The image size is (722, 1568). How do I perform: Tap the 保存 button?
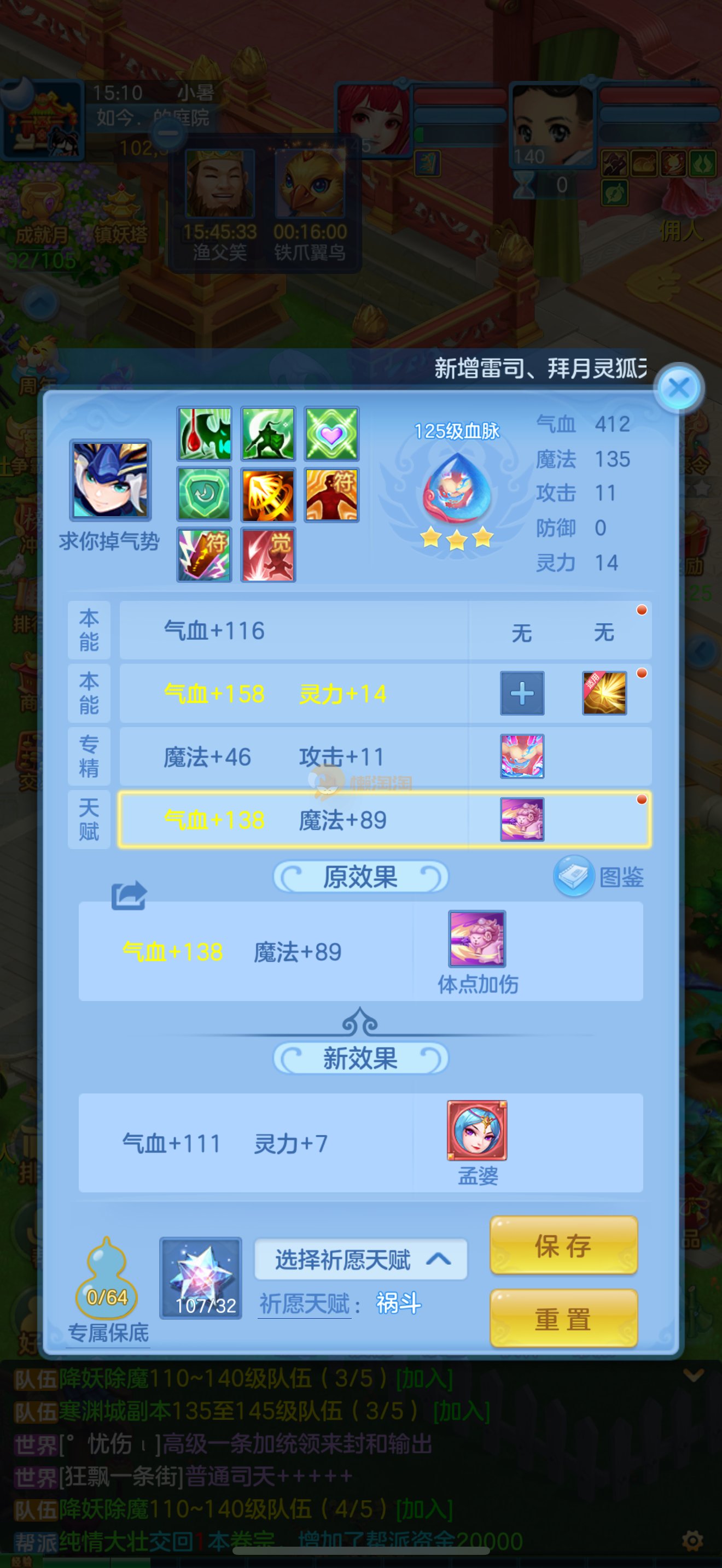coord(563,1245)
